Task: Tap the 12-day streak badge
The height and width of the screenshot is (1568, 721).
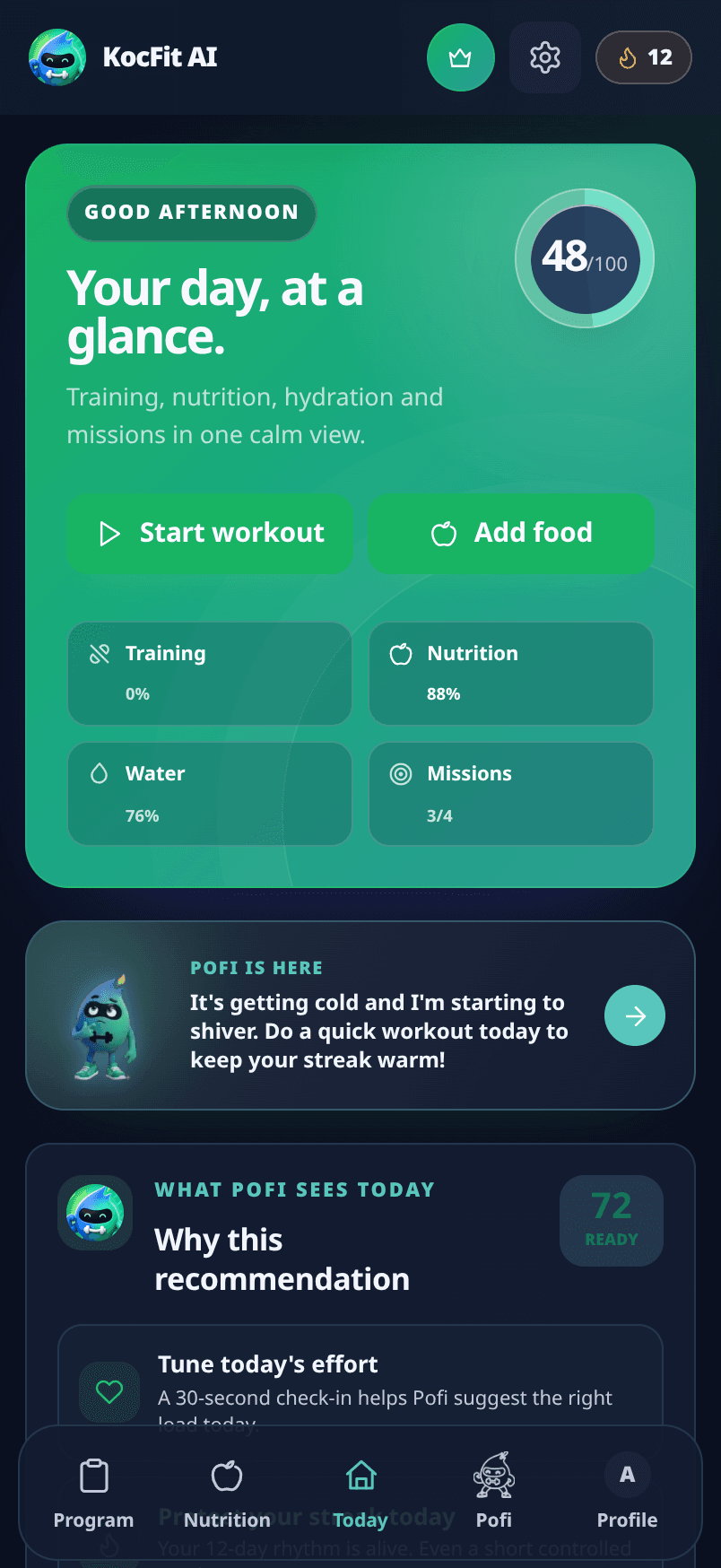Action: (x=644, y=57)
